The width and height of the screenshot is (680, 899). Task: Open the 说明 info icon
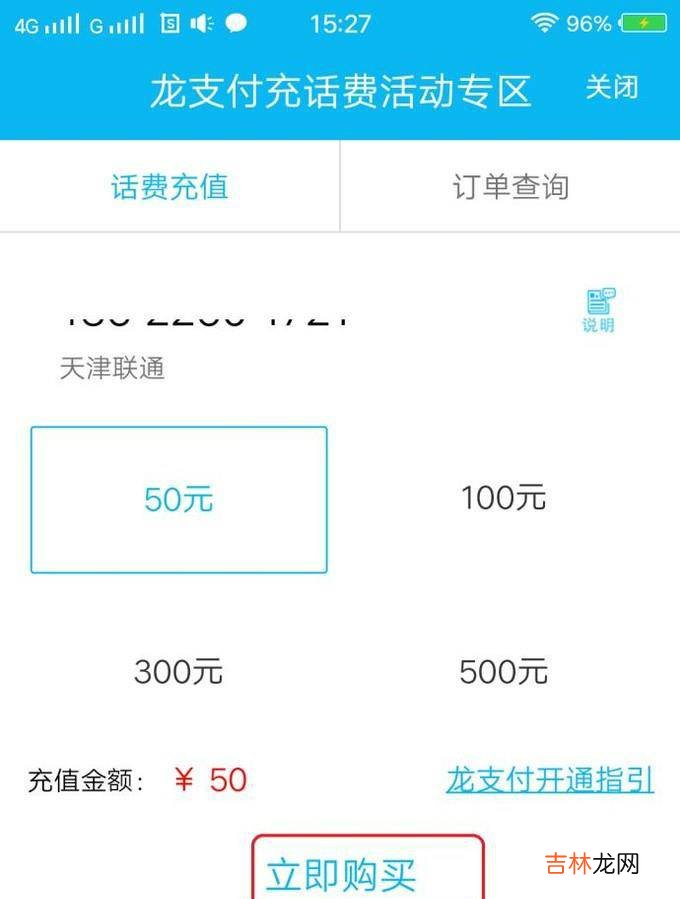599,310
